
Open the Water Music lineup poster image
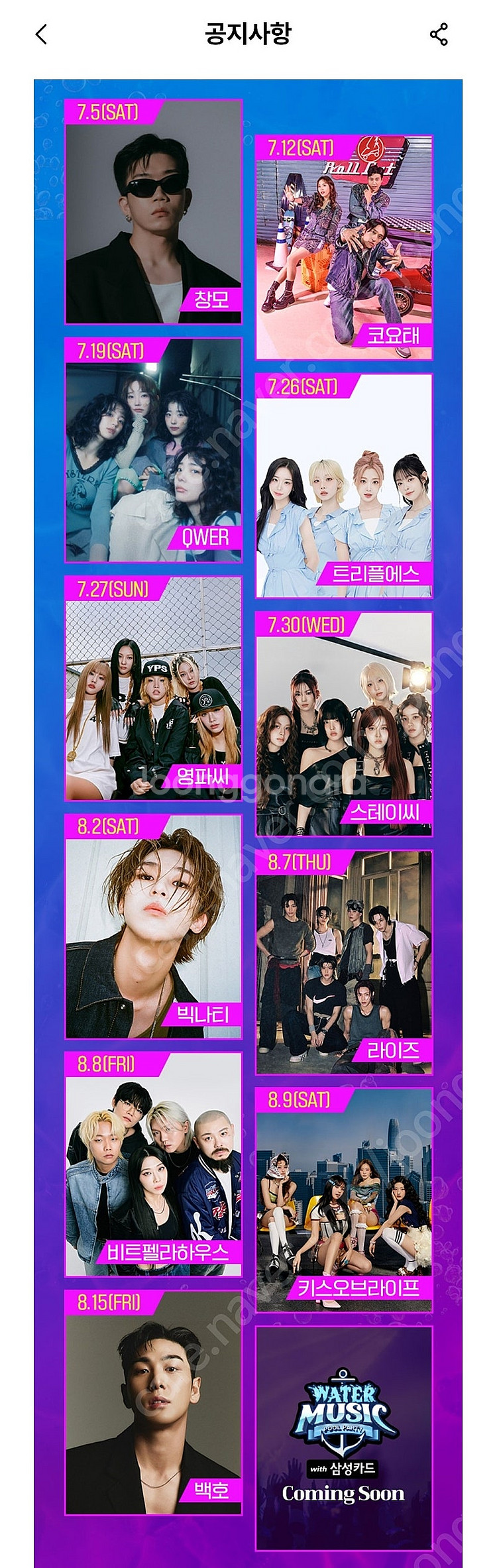248,795
